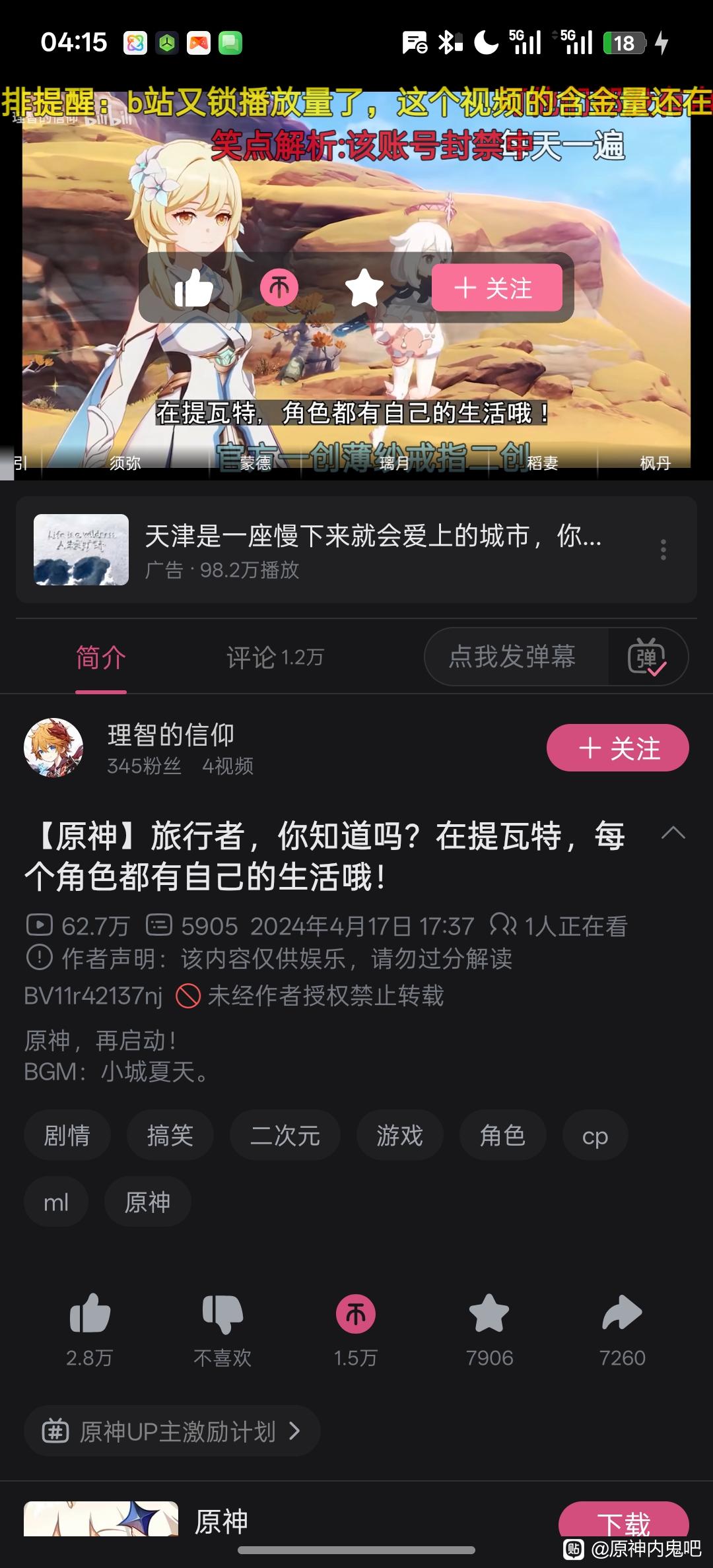
Task: Open the three-dot menu on the ad card
Action: (x=663, y=550)
